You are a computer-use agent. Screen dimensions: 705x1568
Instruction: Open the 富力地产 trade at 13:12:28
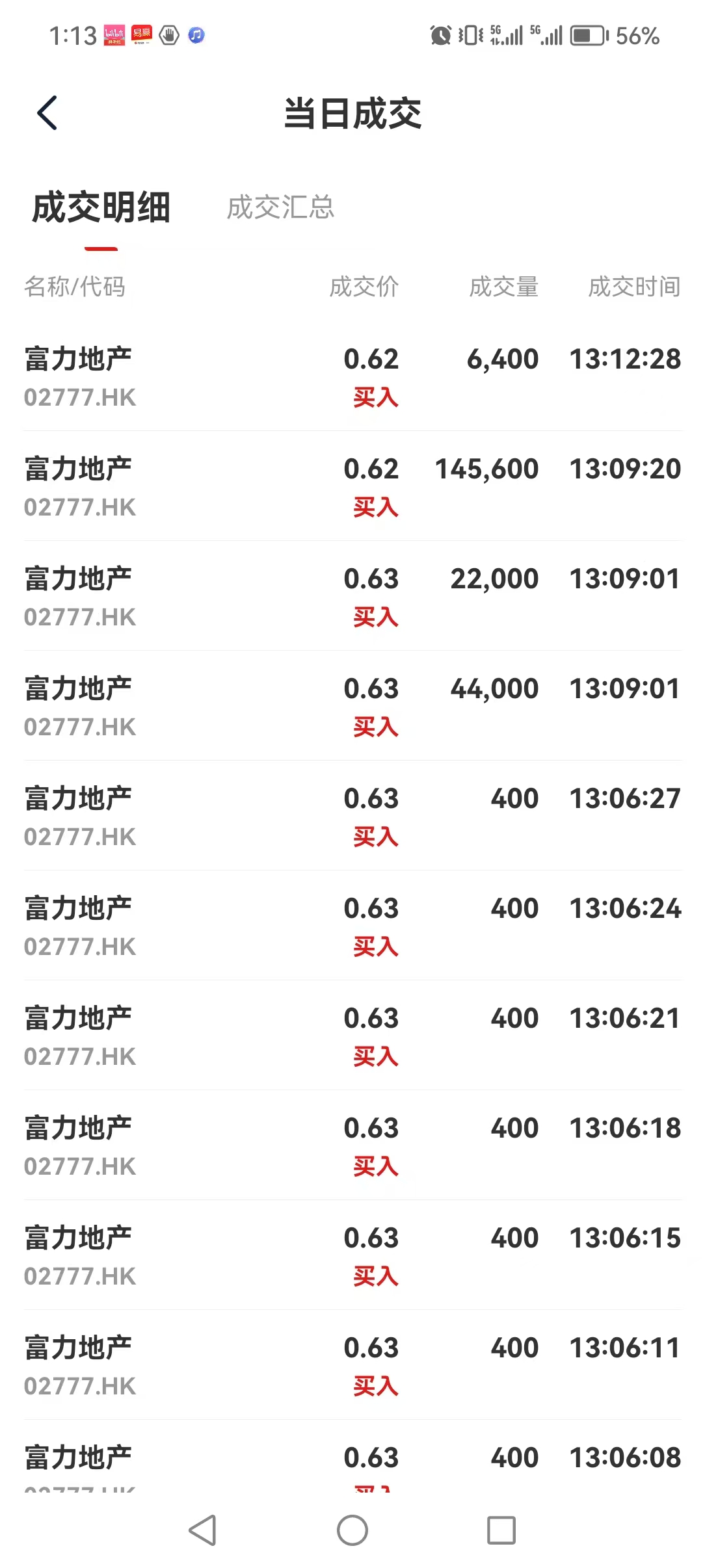coord(352,376)
